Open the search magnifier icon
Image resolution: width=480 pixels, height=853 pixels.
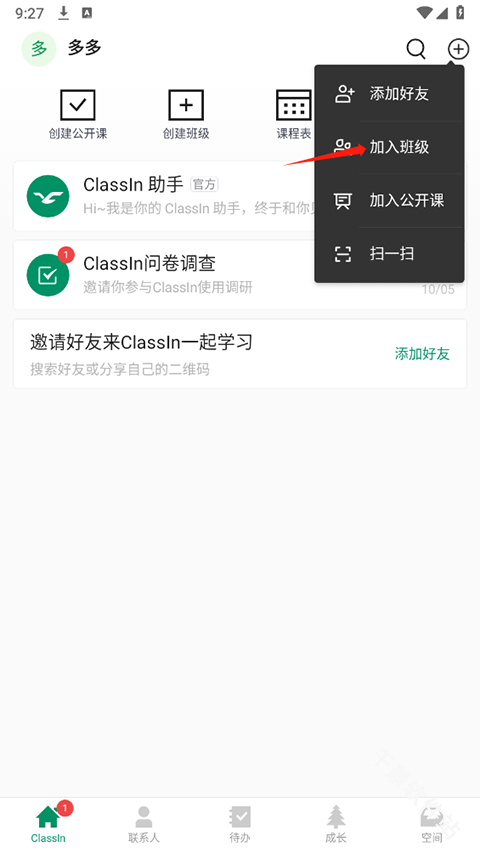[x=416, y=48]
